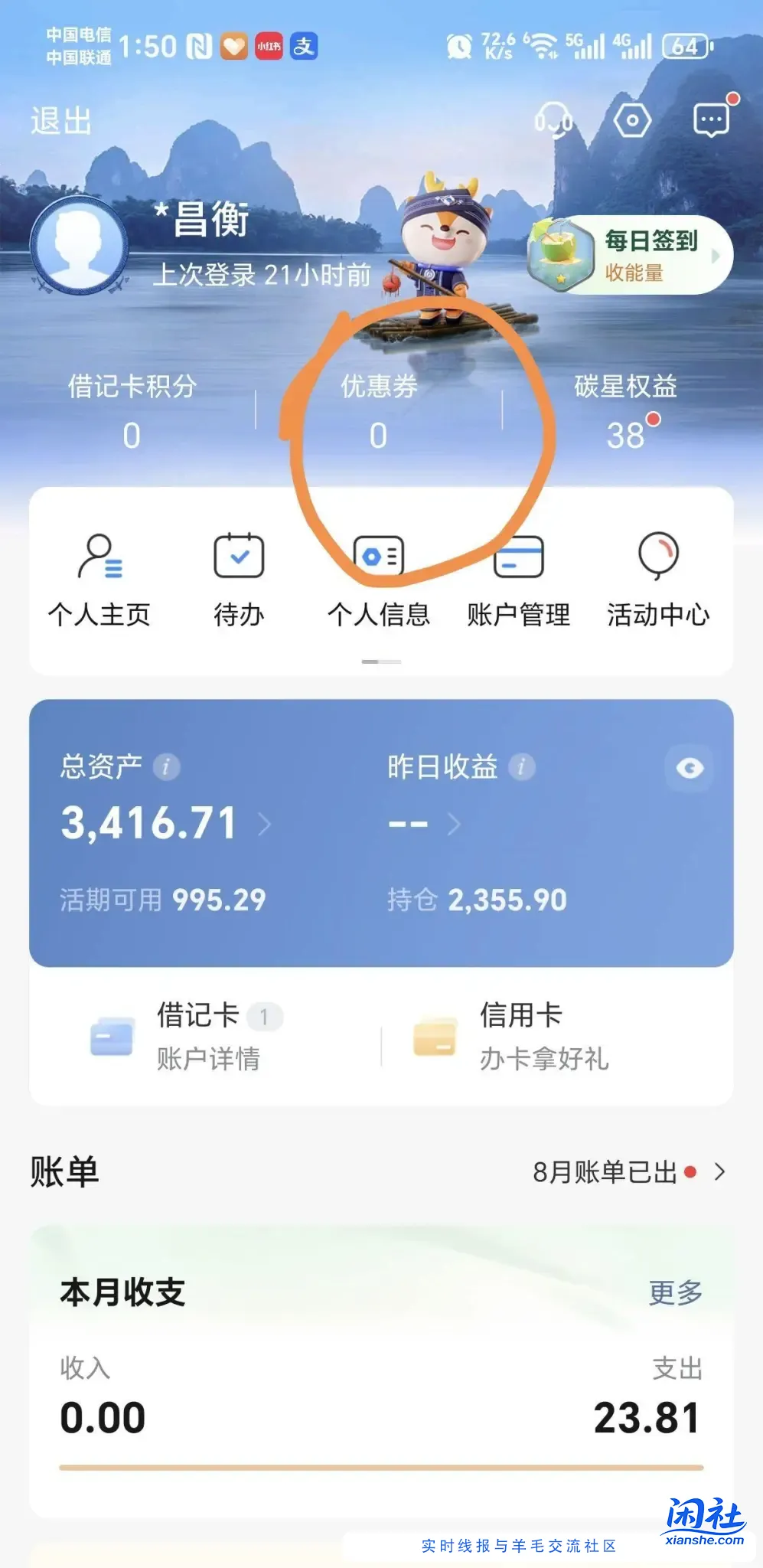Viewport: 763px width, 1568px height.
Task: Open the messages icon with red badge
Action: click(710, 118)
